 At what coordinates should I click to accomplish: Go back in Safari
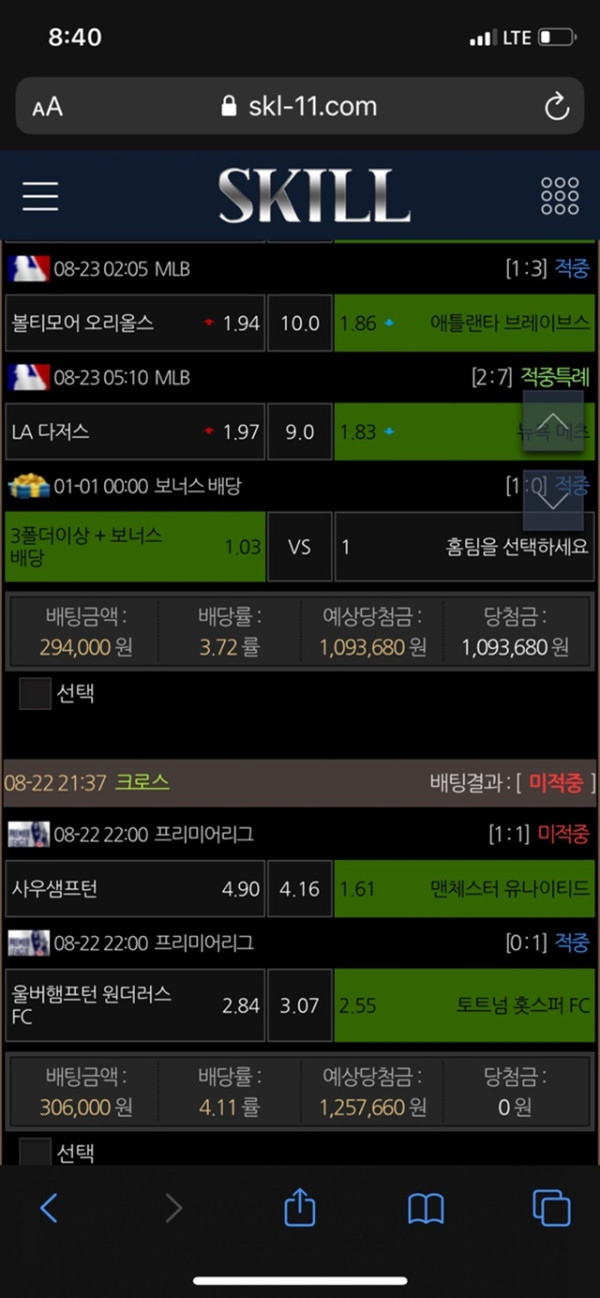pyautogui.click(x=48, y=1209)
